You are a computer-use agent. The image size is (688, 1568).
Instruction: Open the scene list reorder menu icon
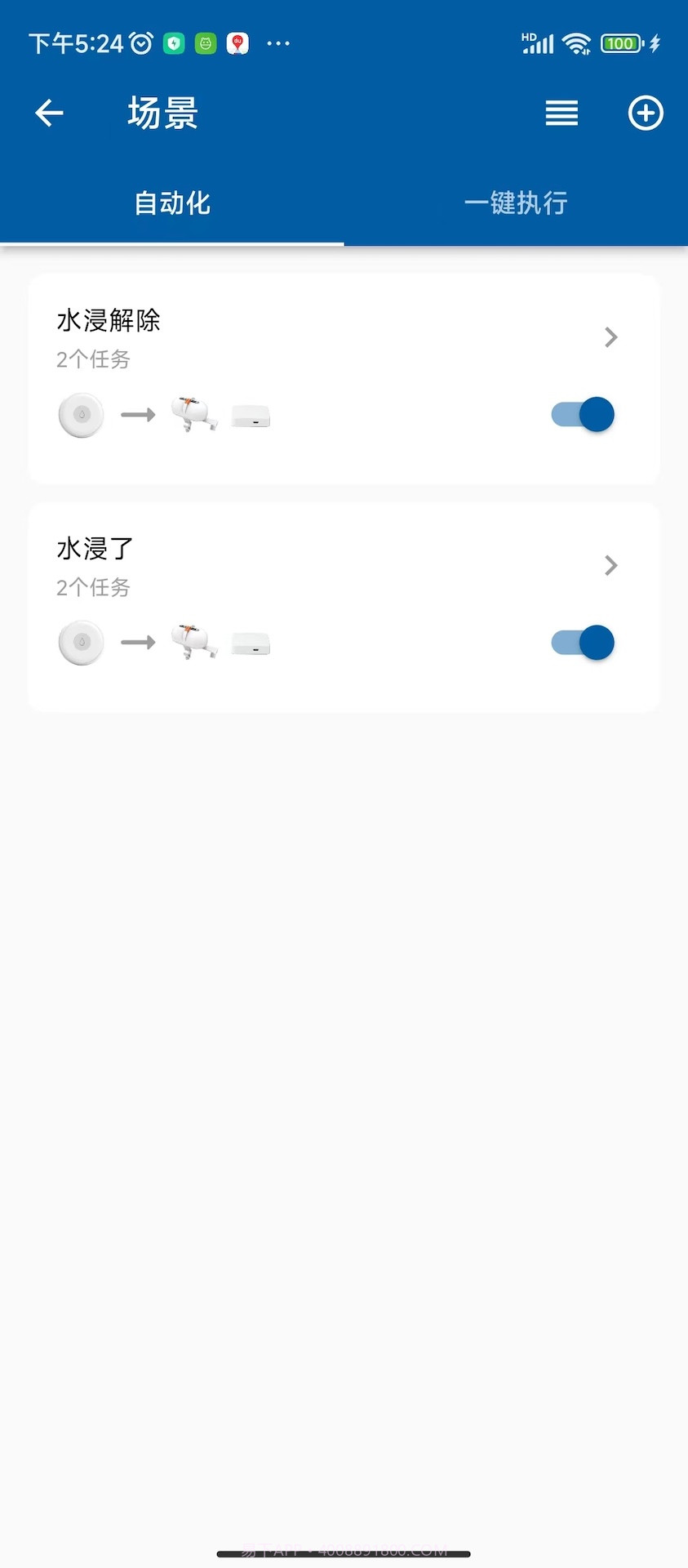[x=561, y=113]
